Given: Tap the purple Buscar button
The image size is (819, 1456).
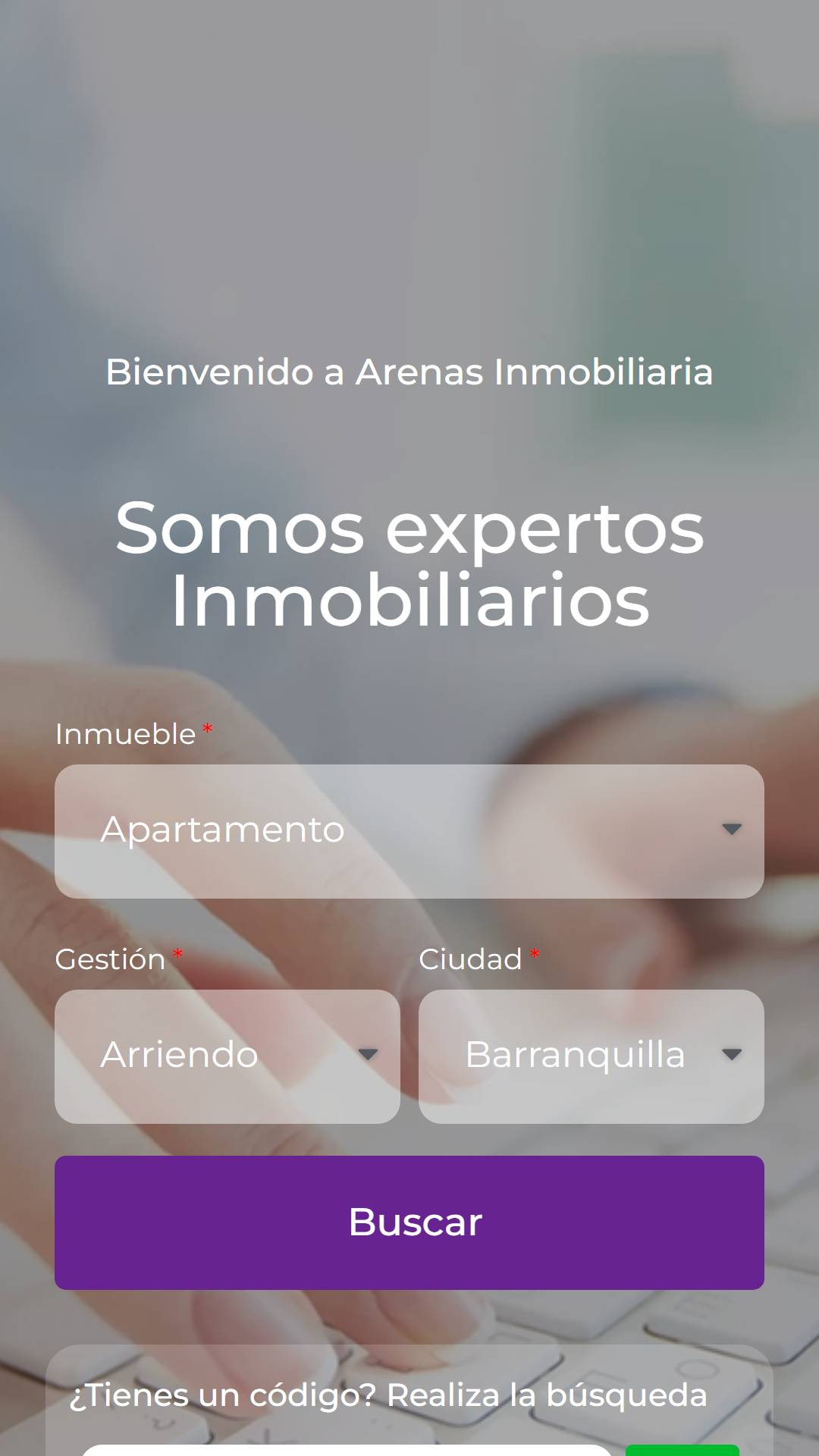Looking at the screenshot, I should 409,1222.
